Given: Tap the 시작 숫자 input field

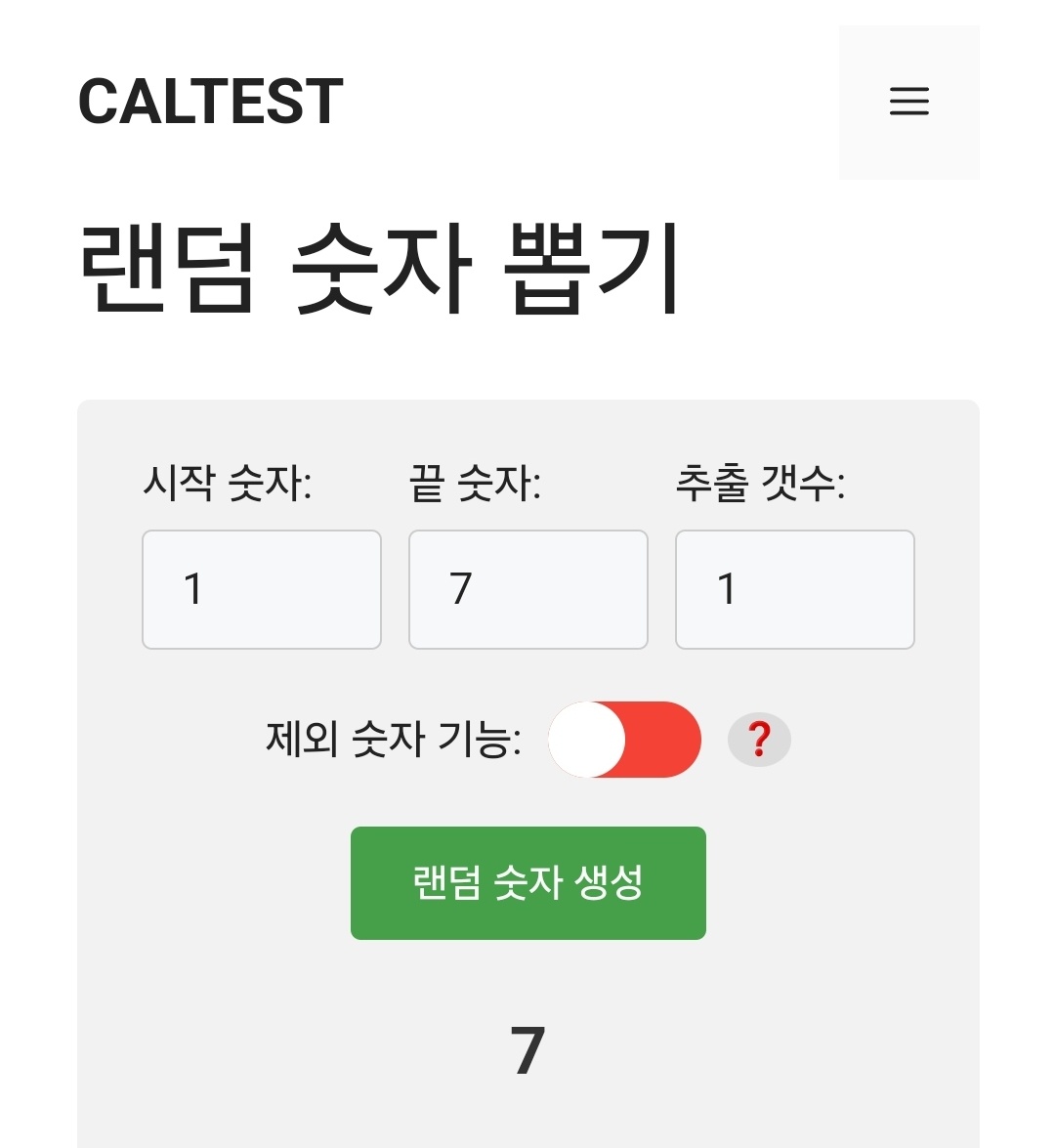Looking at the screenshot, I should (x=262, y=589).
